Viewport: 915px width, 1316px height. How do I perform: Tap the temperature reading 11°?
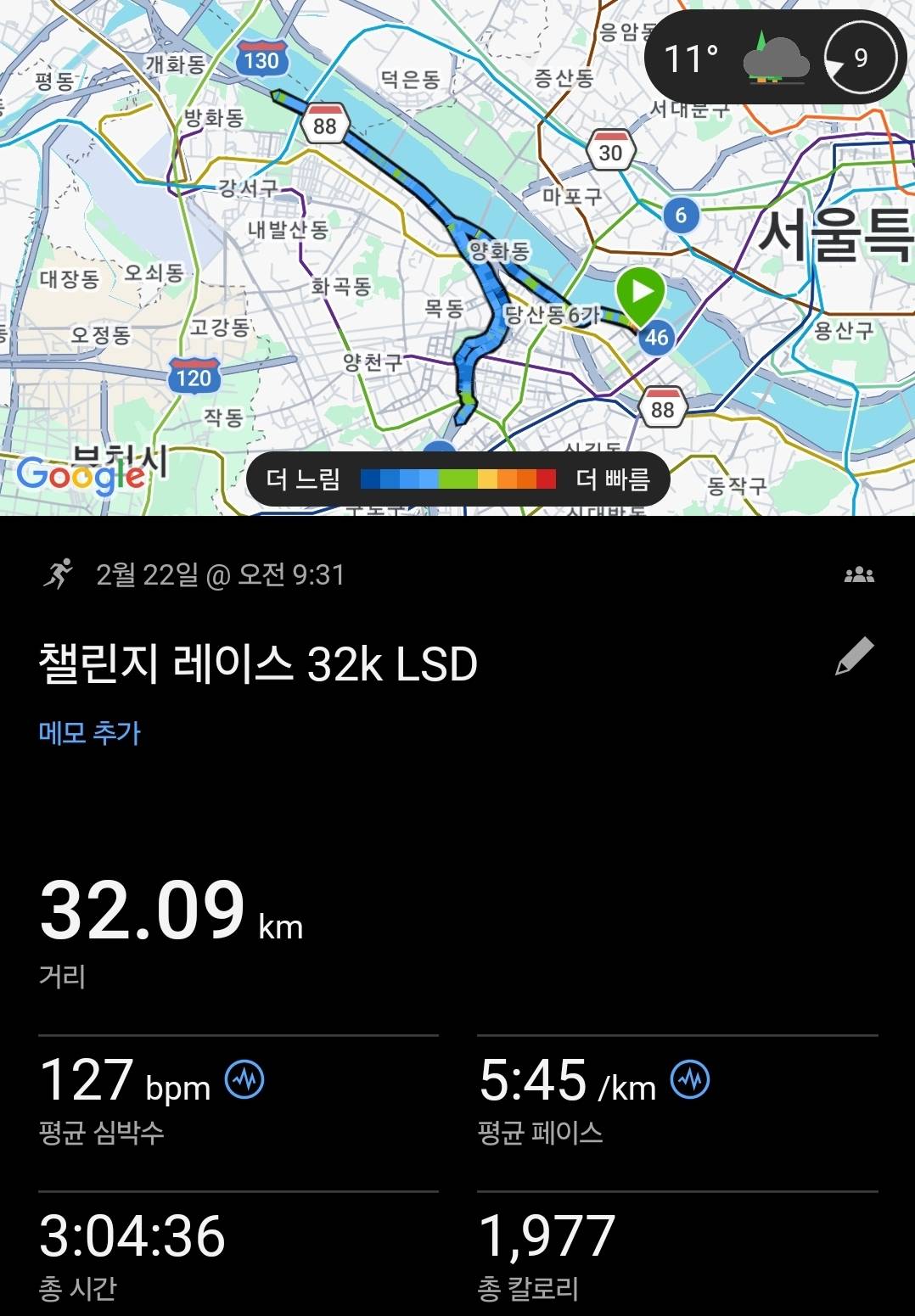point(693,56)
